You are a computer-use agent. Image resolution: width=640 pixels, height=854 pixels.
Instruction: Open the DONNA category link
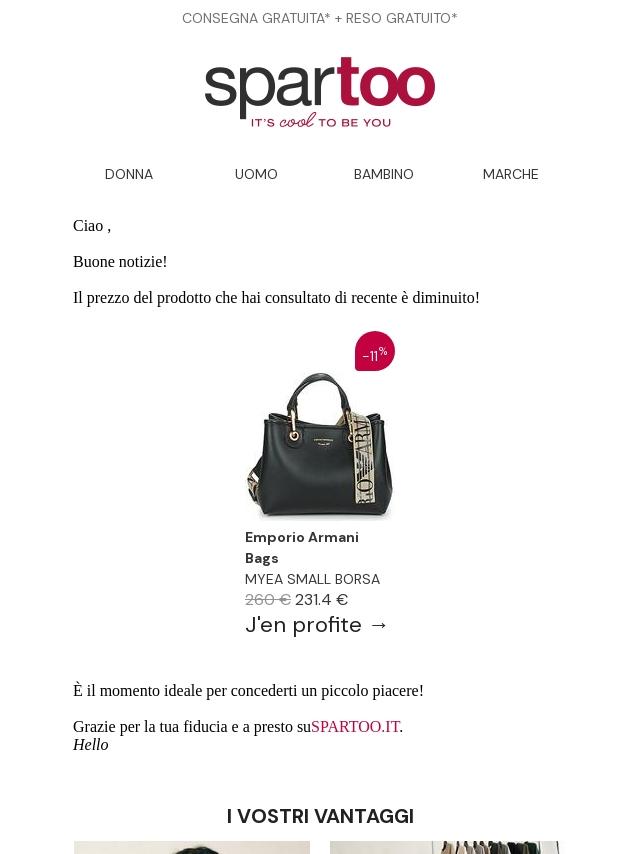coord(129,174)
